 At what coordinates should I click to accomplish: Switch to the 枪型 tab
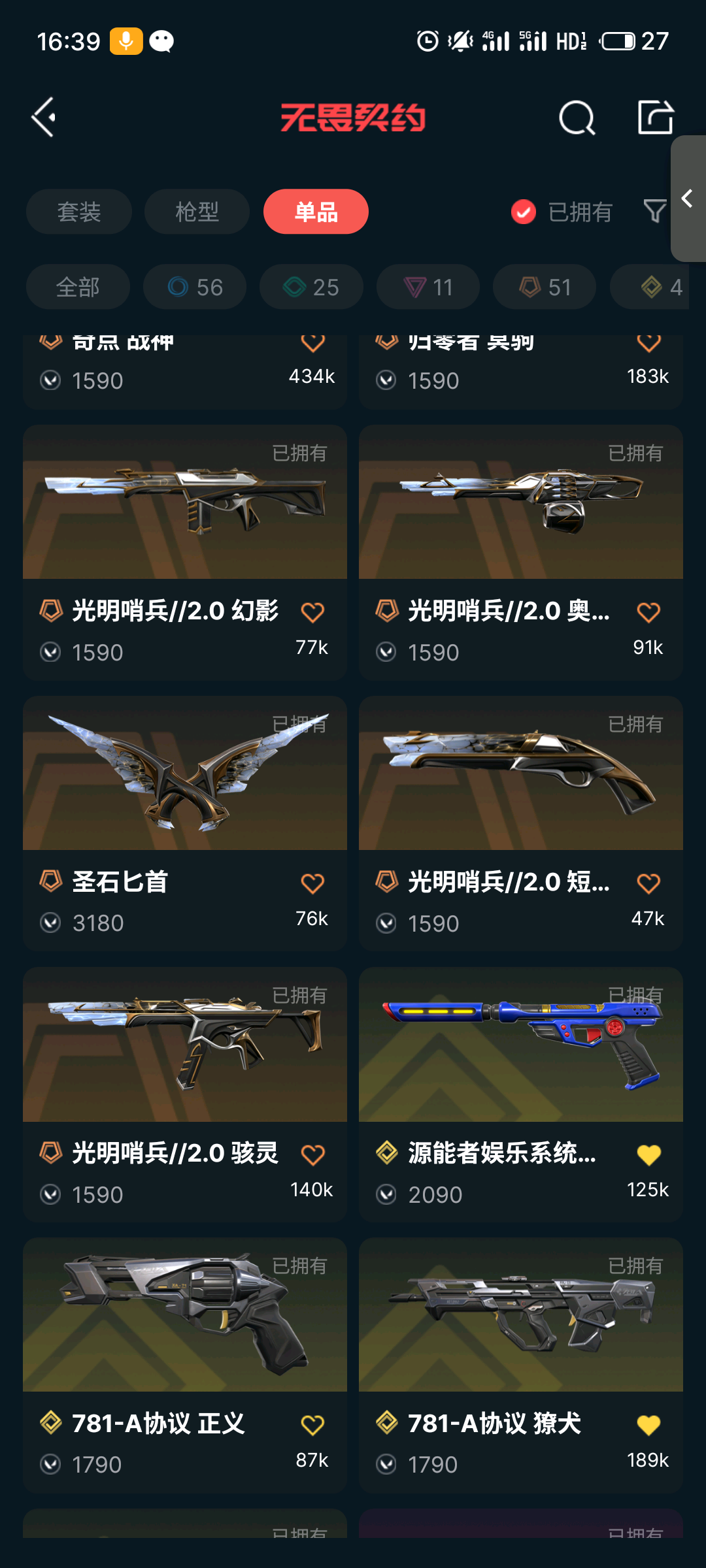[197, 212]
